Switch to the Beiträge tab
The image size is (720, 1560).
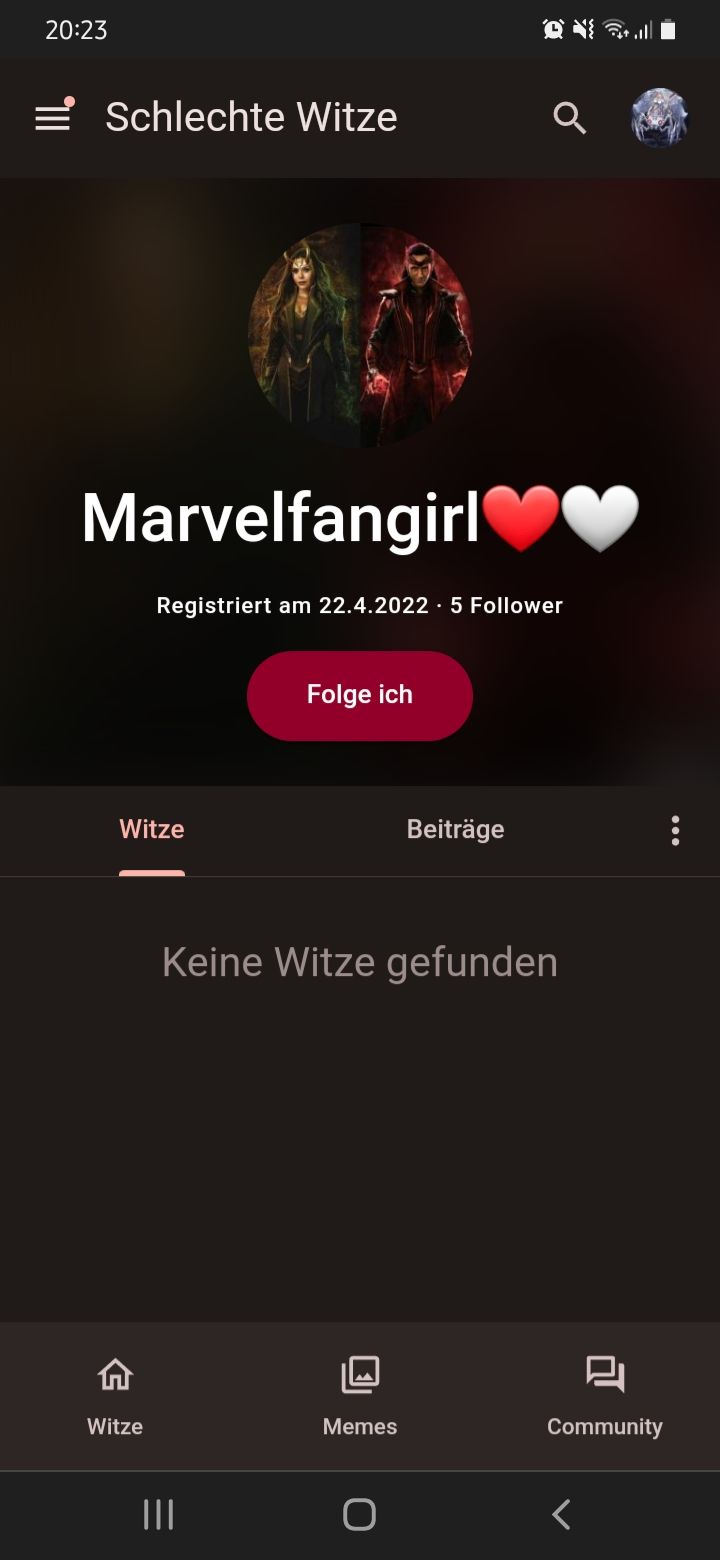coord(455,830)
